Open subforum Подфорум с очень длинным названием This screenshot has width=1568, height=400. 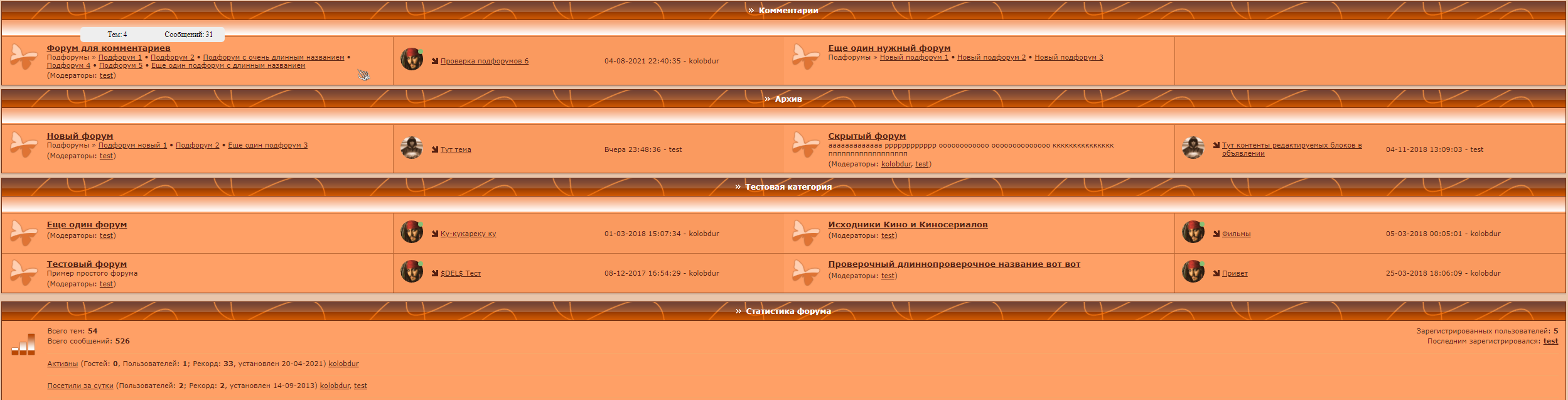point(273,58)
